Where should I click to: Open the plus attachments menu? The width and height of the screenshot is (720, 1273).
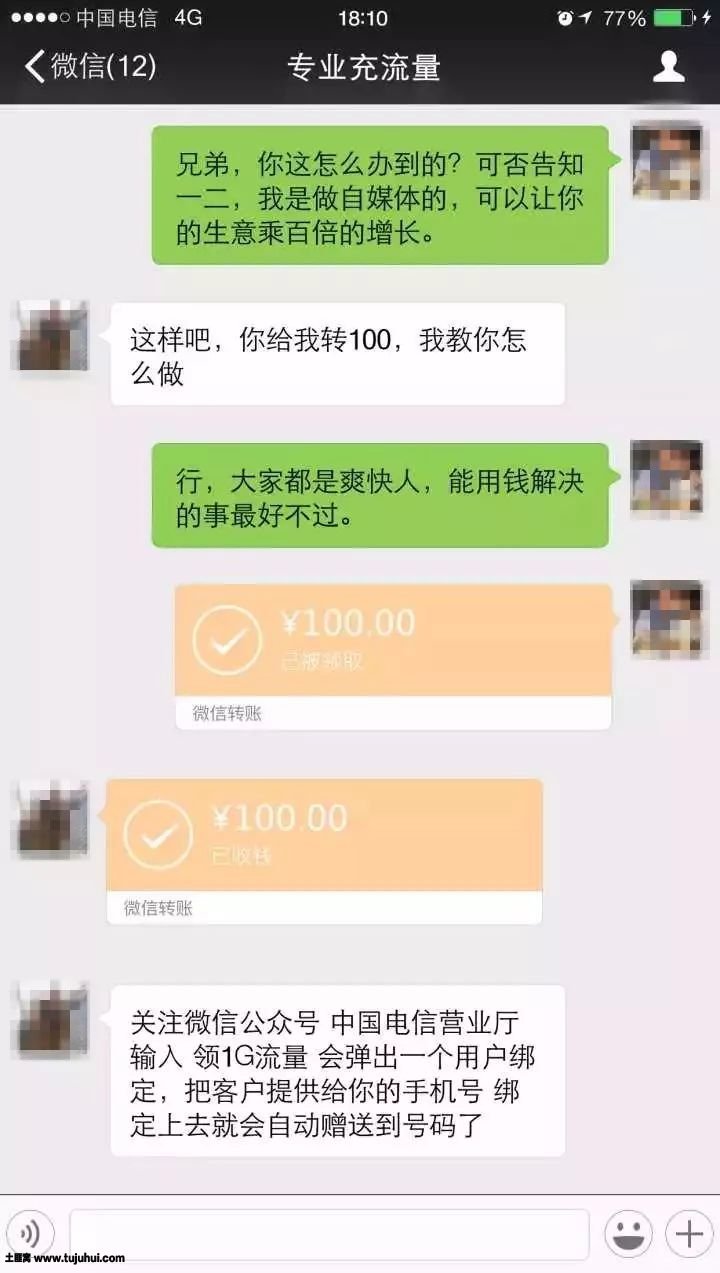point(689,1233)
